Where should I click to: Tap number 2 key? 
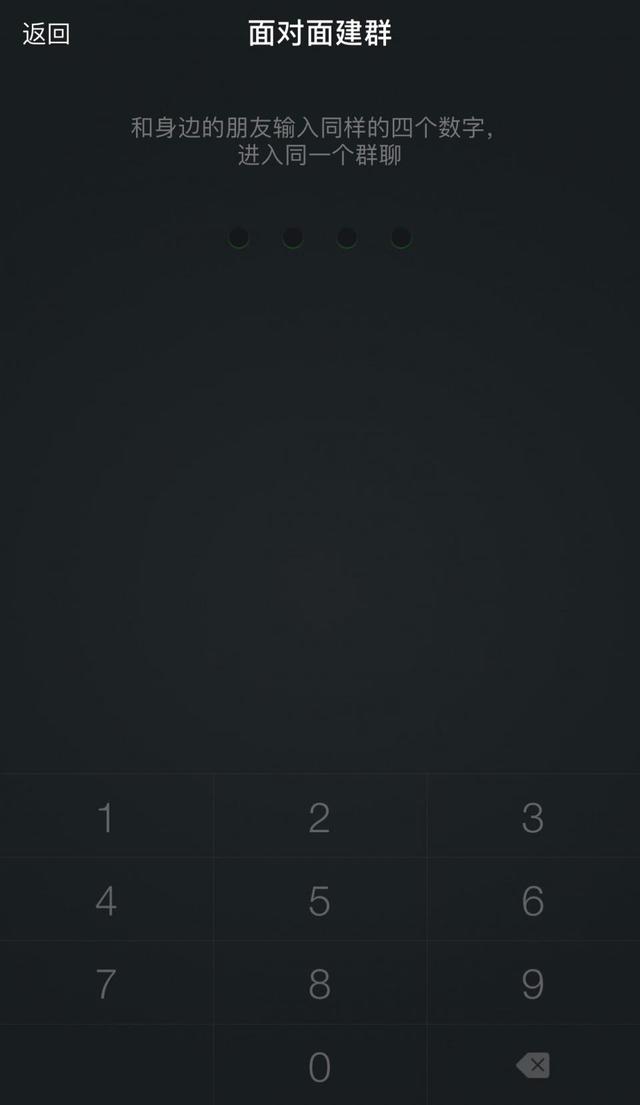[x=319, y=817]
